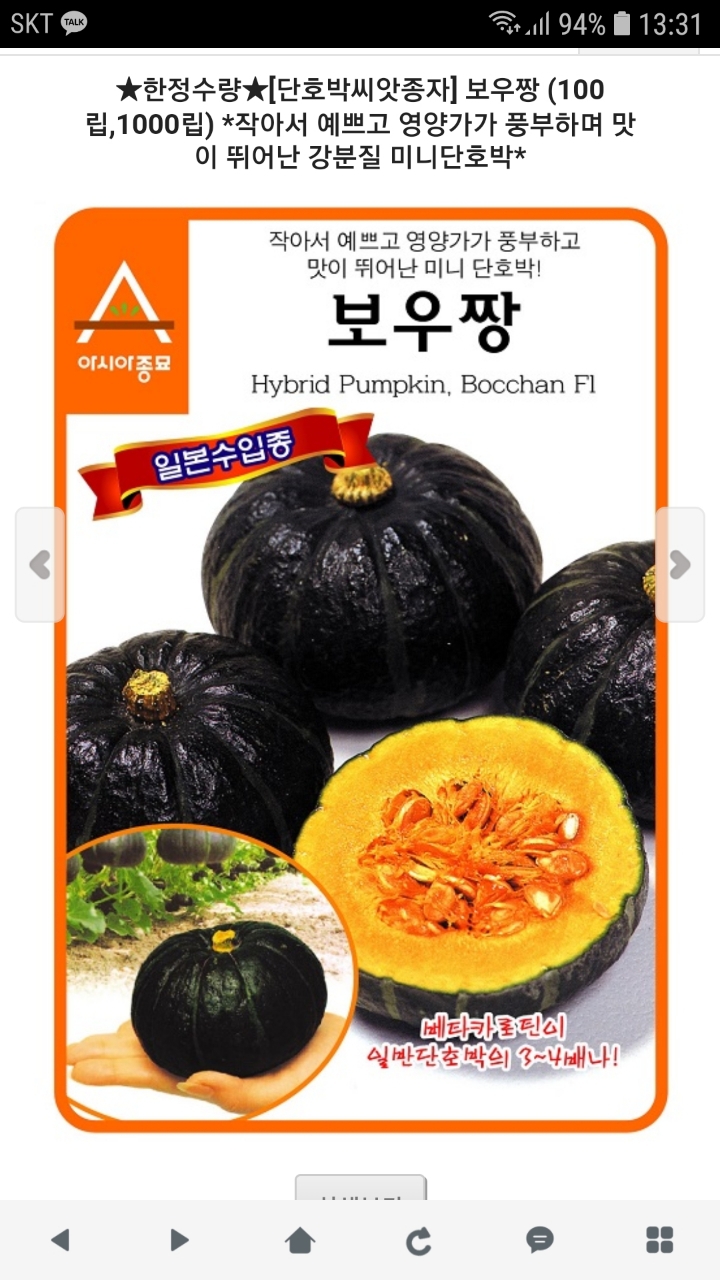This screenshot has width=720, height=1280.
Task: Open the 보우짱 seed packet image
Action: [360, 670]
